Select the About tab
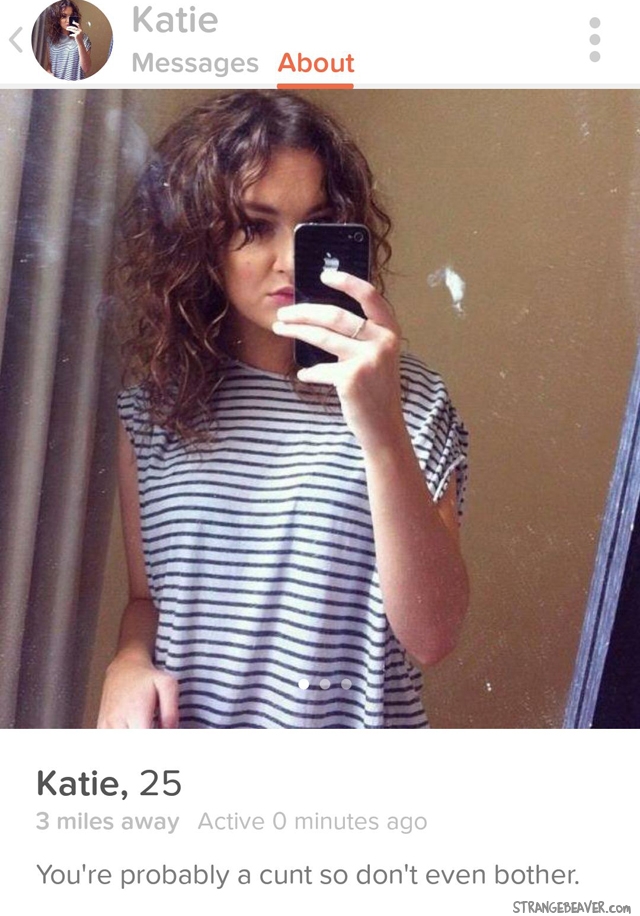 [316, 63]
